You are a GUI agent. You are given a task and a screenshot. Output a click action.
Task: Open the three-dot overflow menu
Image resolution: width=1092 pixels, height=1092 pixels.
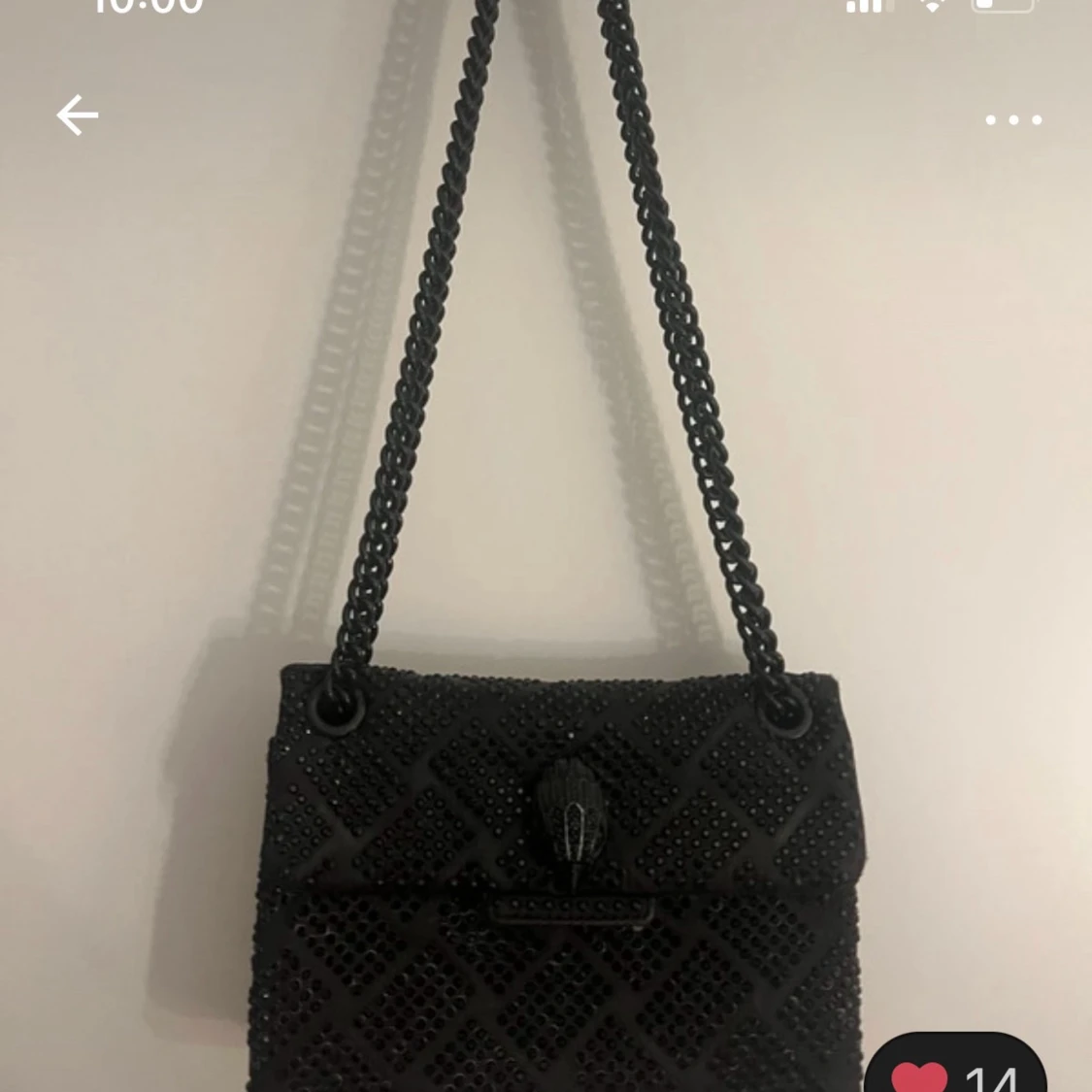tap(1013, 120)
